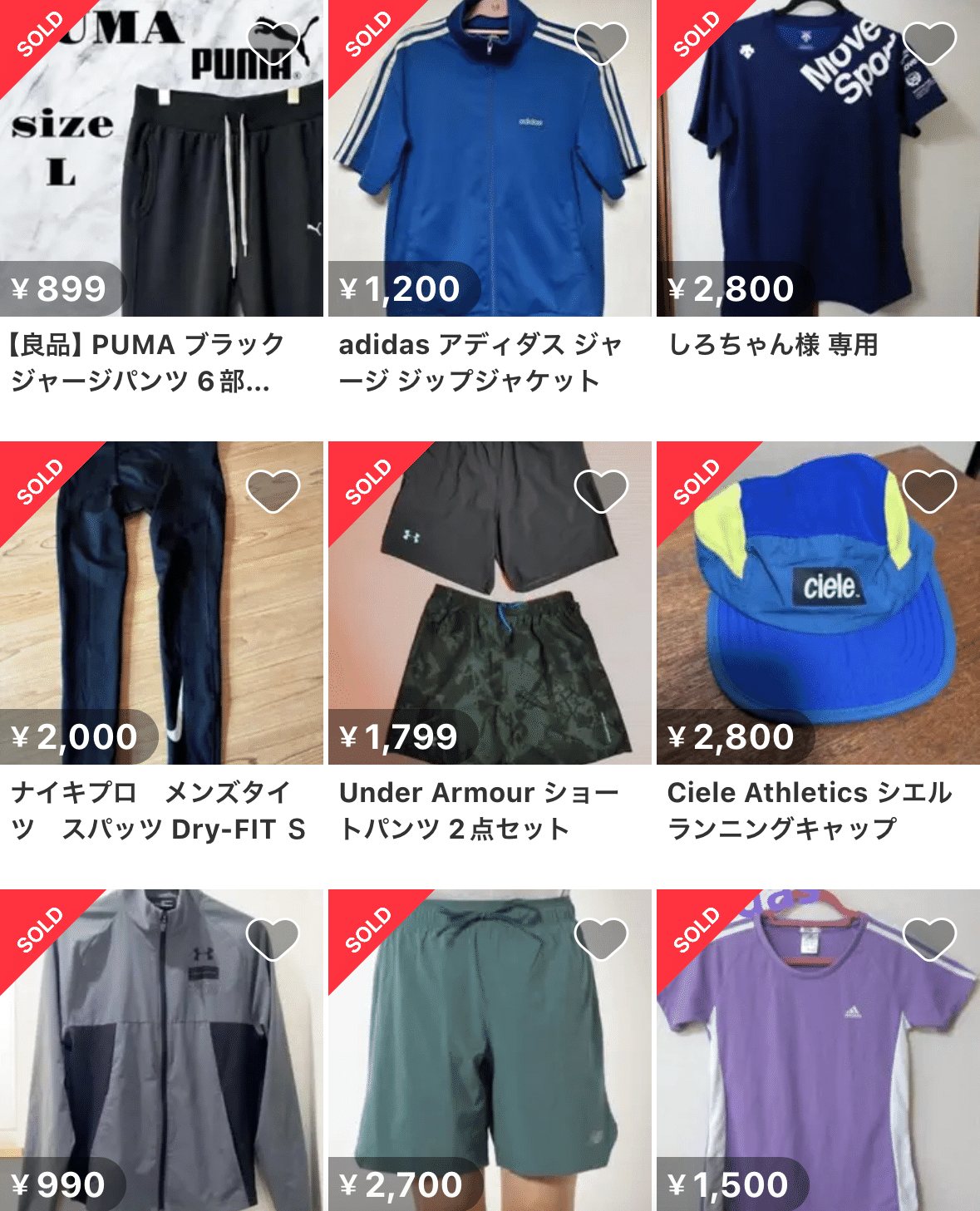This screenshot has width=980, height=1211.
Task: Favorite the ¥2,700 green shorts
Action: pos(601,939)
